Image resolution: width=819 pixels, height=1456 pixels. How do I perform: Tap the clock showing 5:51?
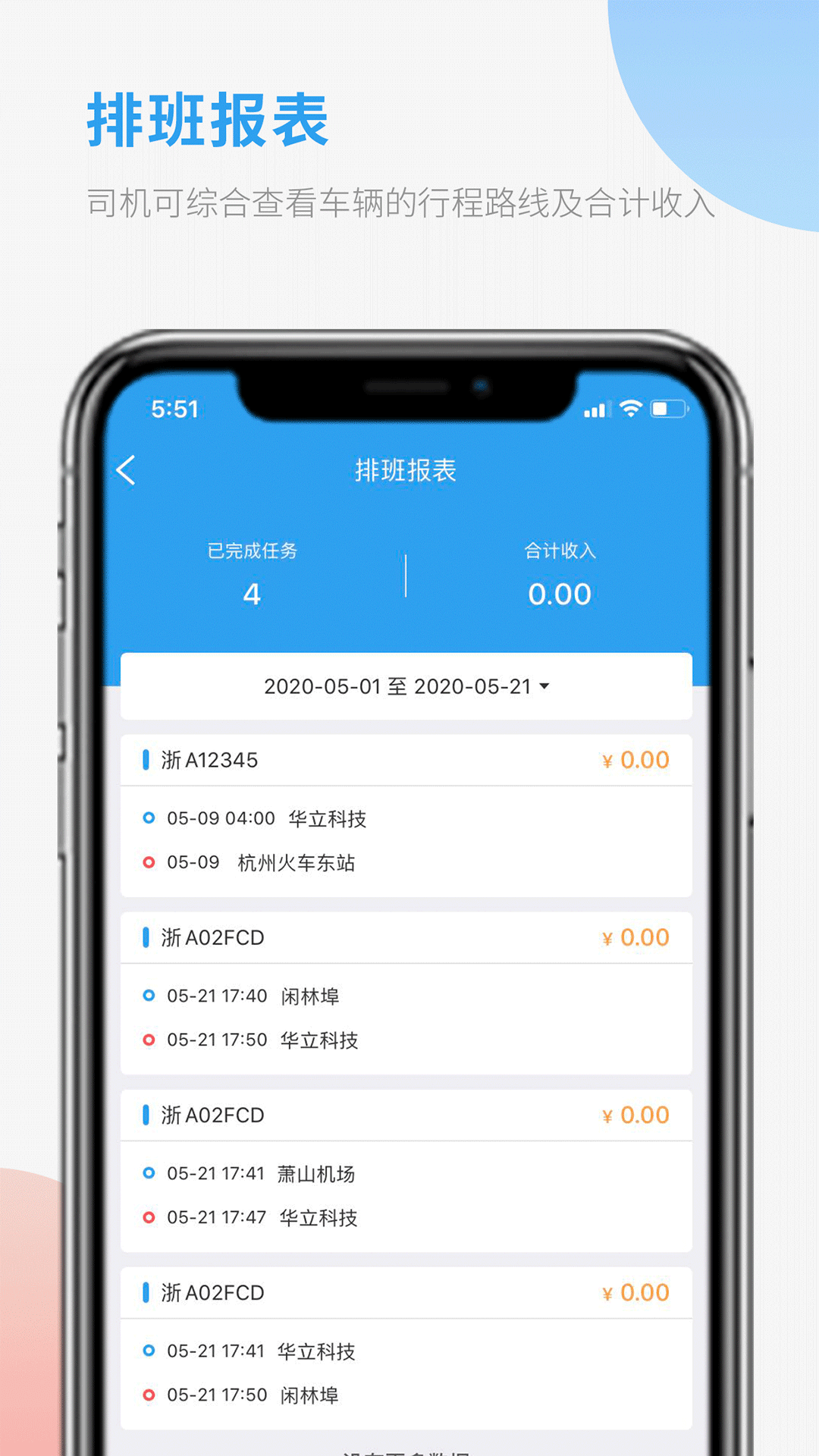(x=176, y=409)
